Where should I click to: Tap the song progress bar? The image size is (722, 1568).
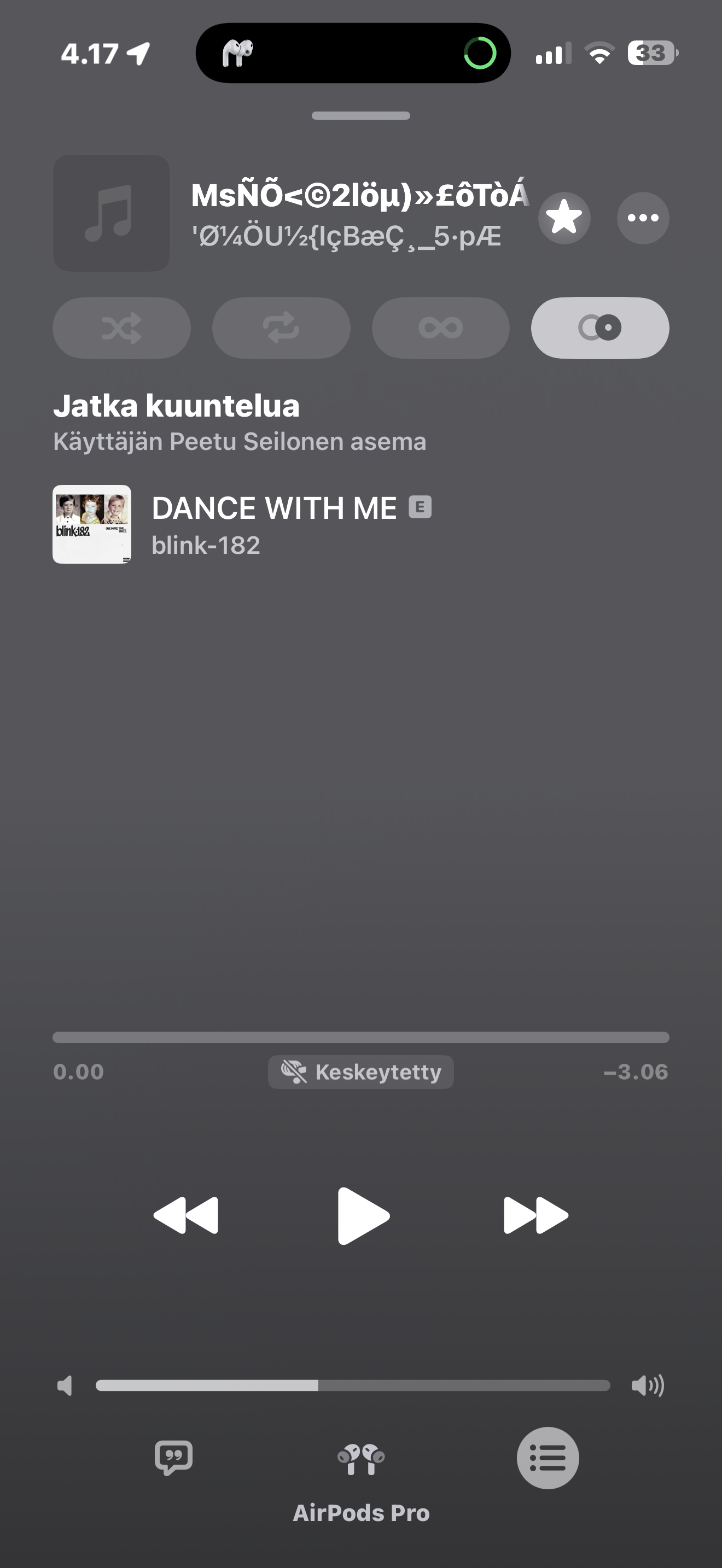click(x=361, y=1037)
